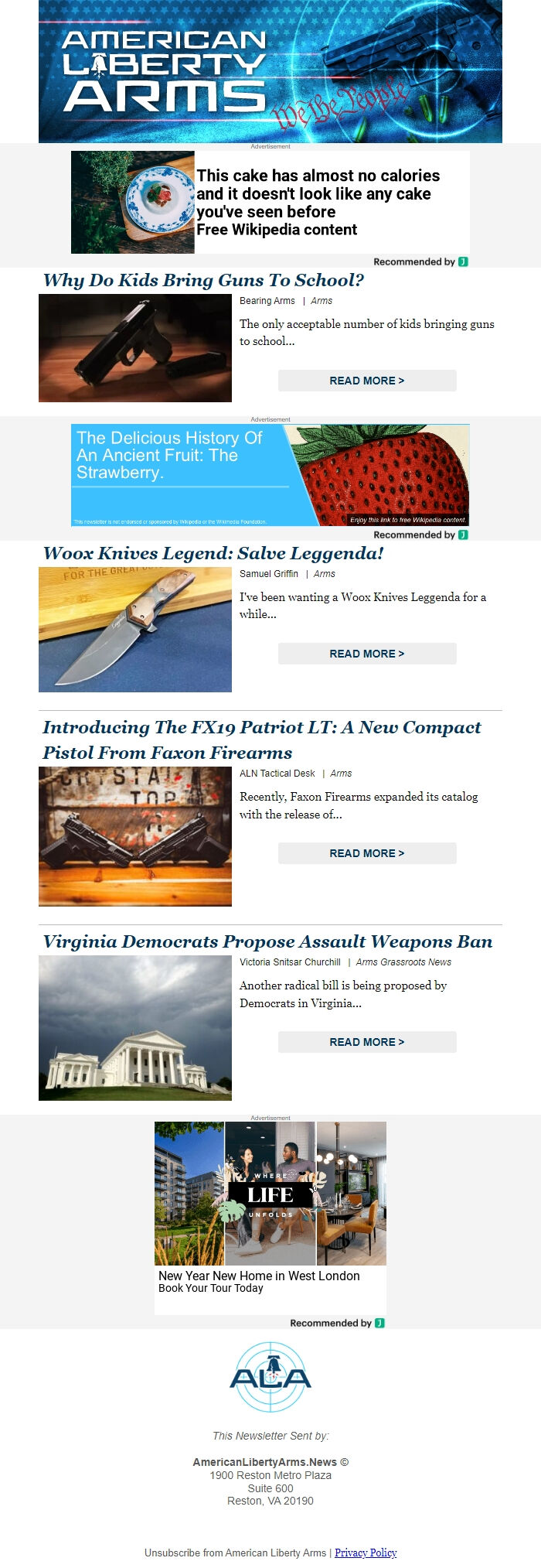Tap the Virginia capitol building photo
Image resolution: width=541 pixels, height=1568 pixels.
135,1028
